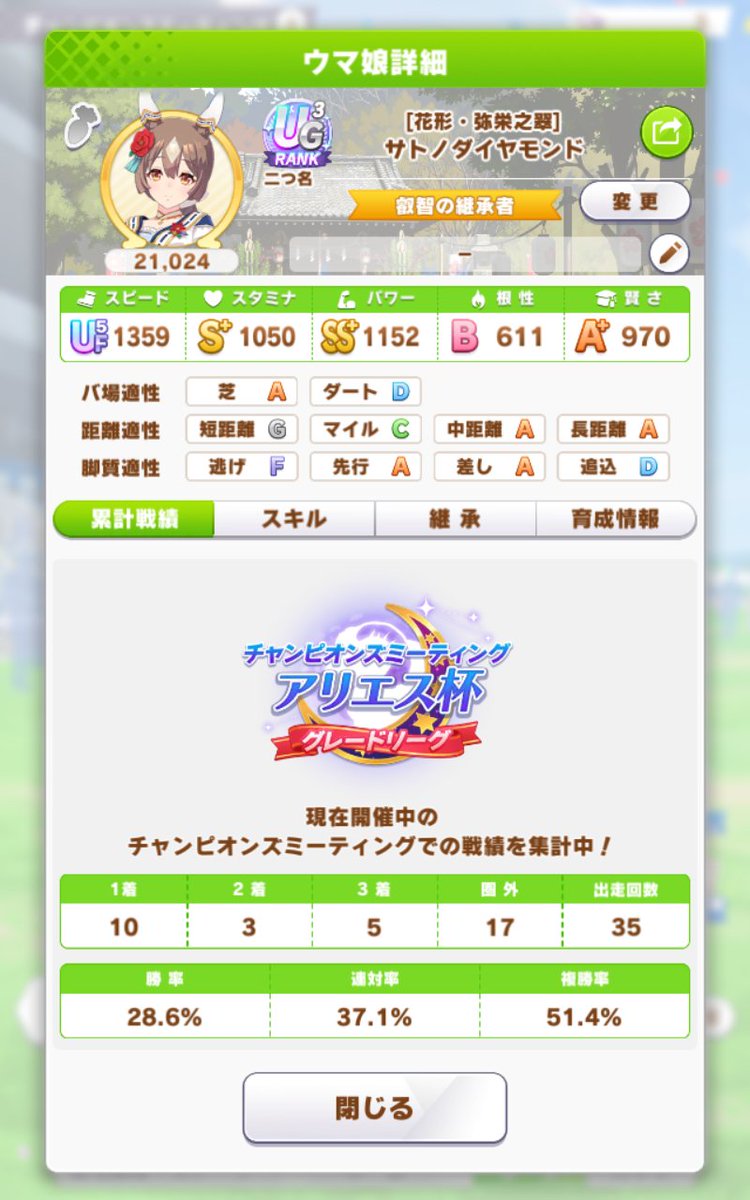The image size is (750, 1200).
Task: Switch to the 累計戦績 tab
Action: [134, 519]
